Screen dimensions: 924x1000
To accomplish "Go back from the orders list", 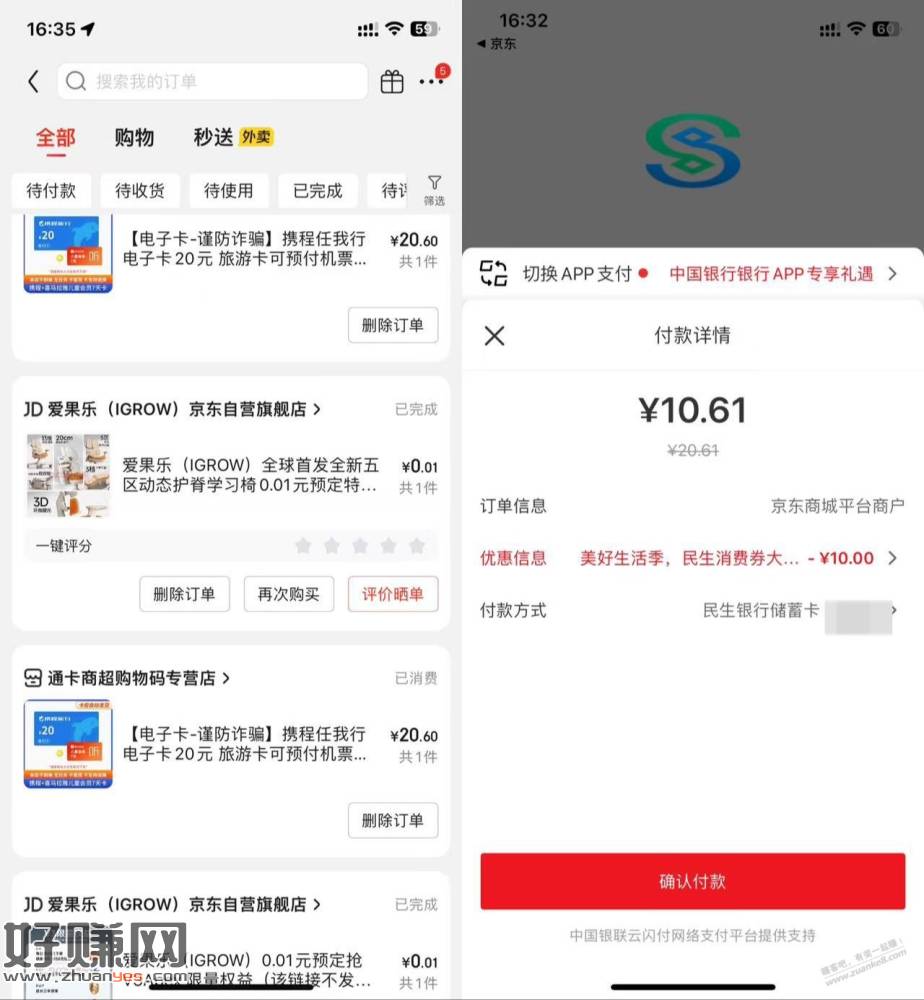I will point(33,81).
